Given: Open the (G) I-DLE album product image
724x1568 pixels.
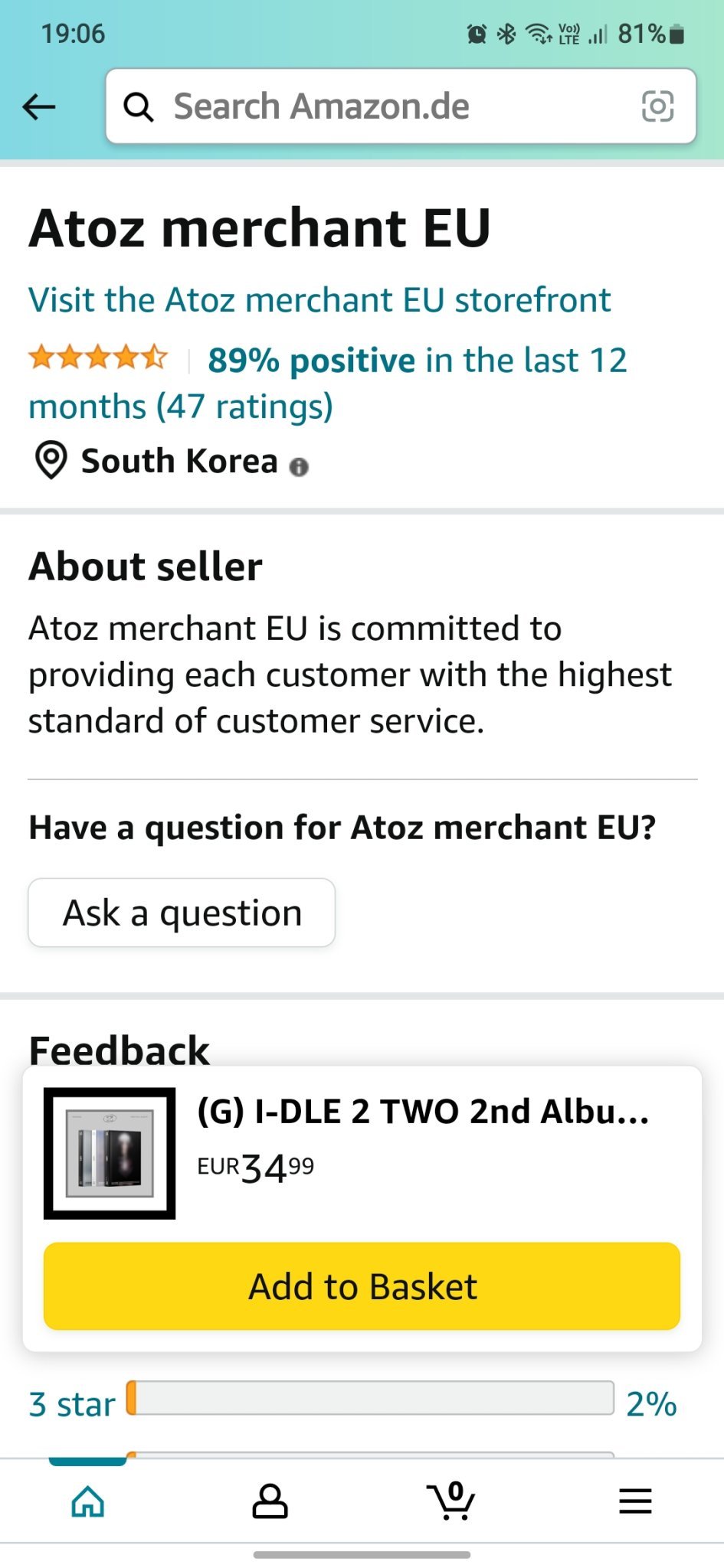Looking at the screenshot, I should [110, 1153].
